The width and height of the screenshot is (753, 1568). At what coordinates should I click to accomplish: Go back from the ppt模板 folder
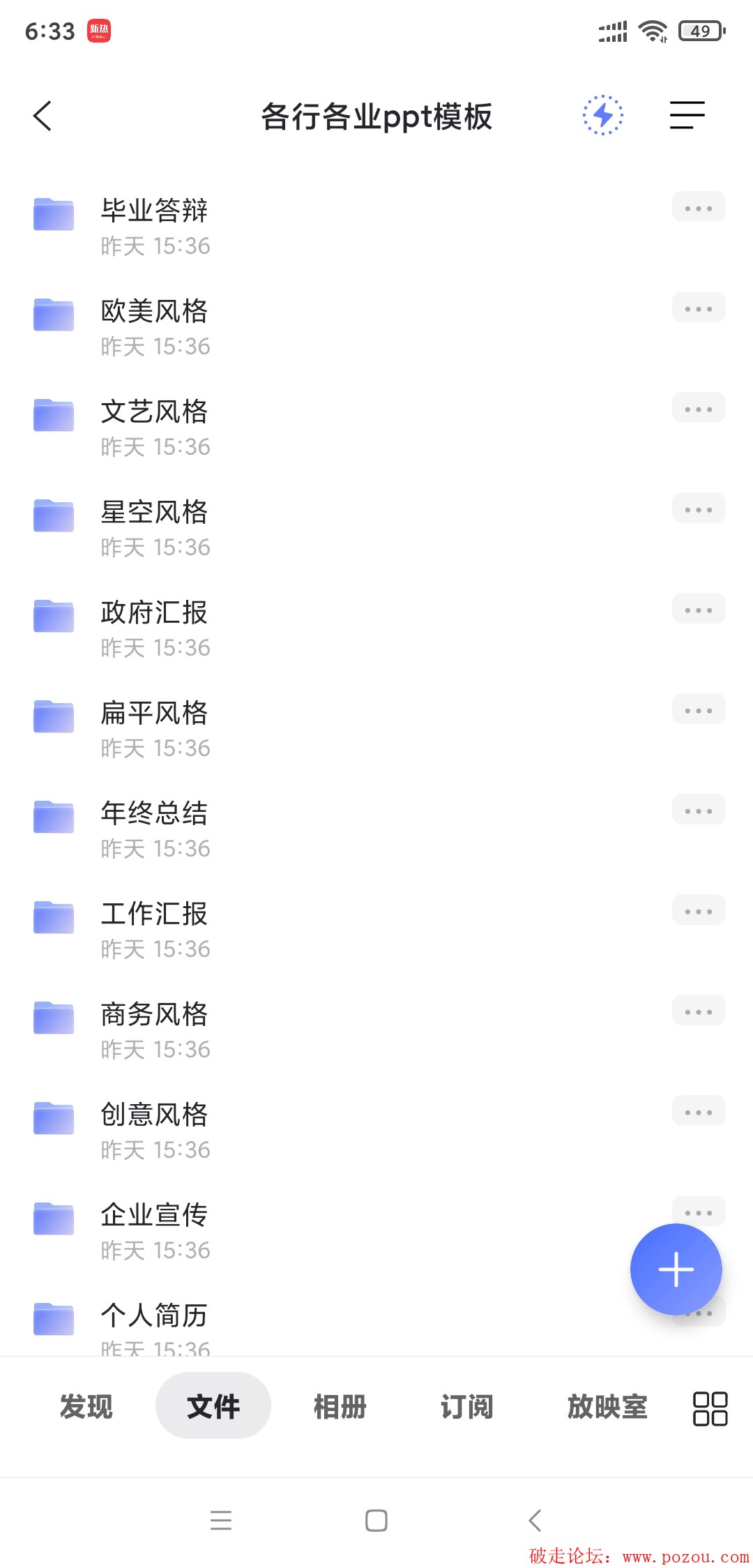click(43, 116)
